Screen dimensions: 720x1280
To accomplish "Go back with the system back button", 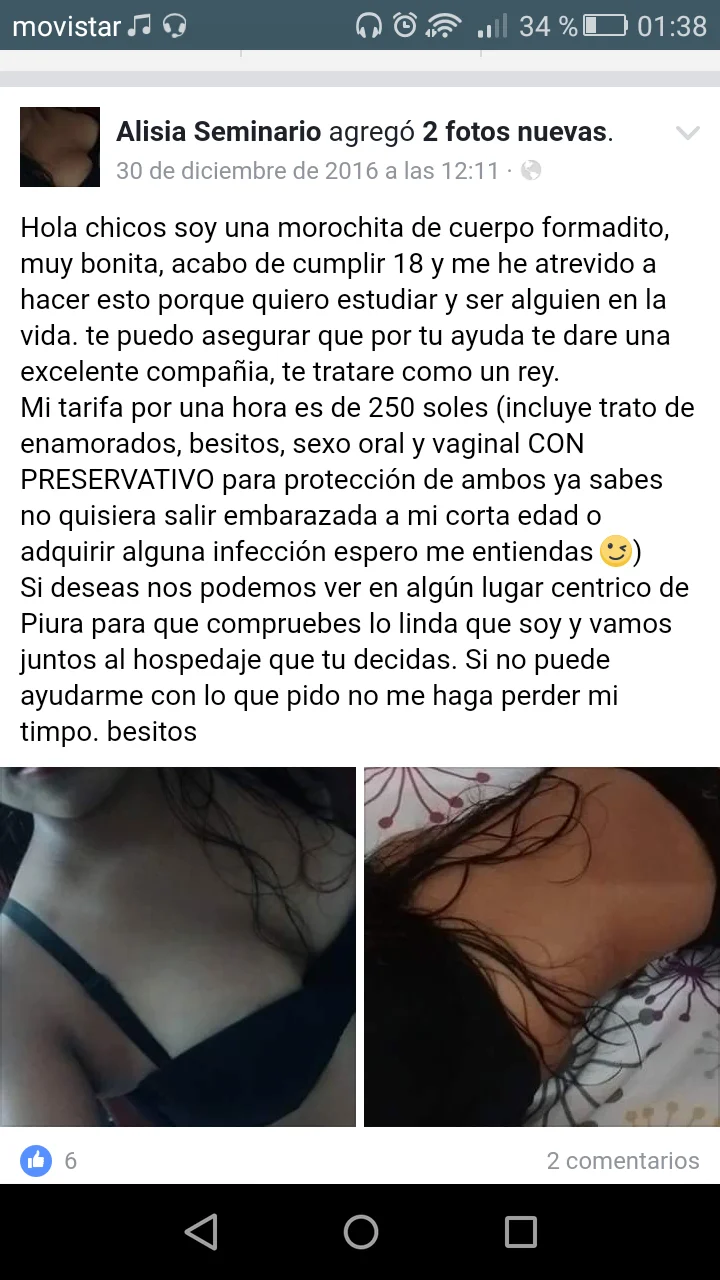I will tap(201, 1232).
